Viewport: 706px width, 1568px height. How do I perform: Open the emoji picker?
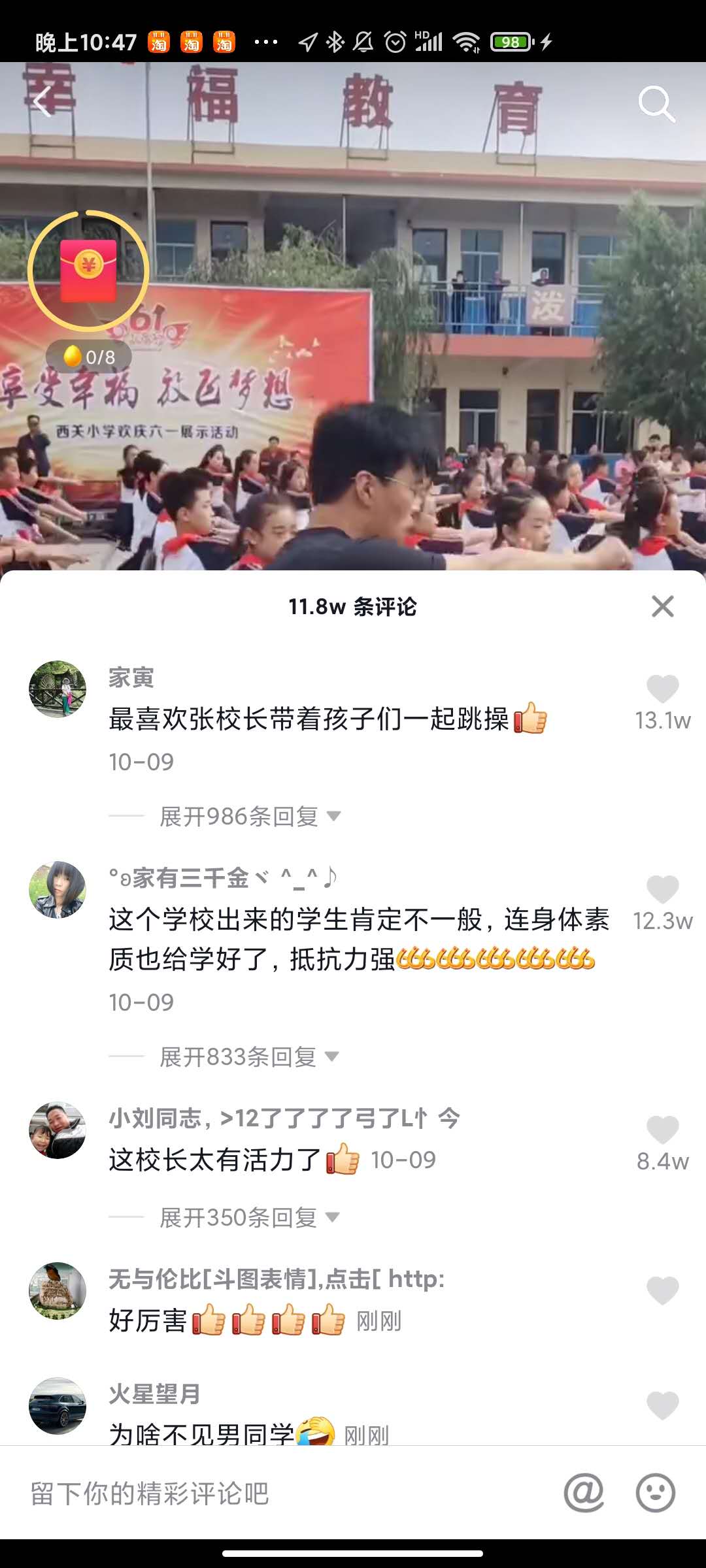point(655,1493)
